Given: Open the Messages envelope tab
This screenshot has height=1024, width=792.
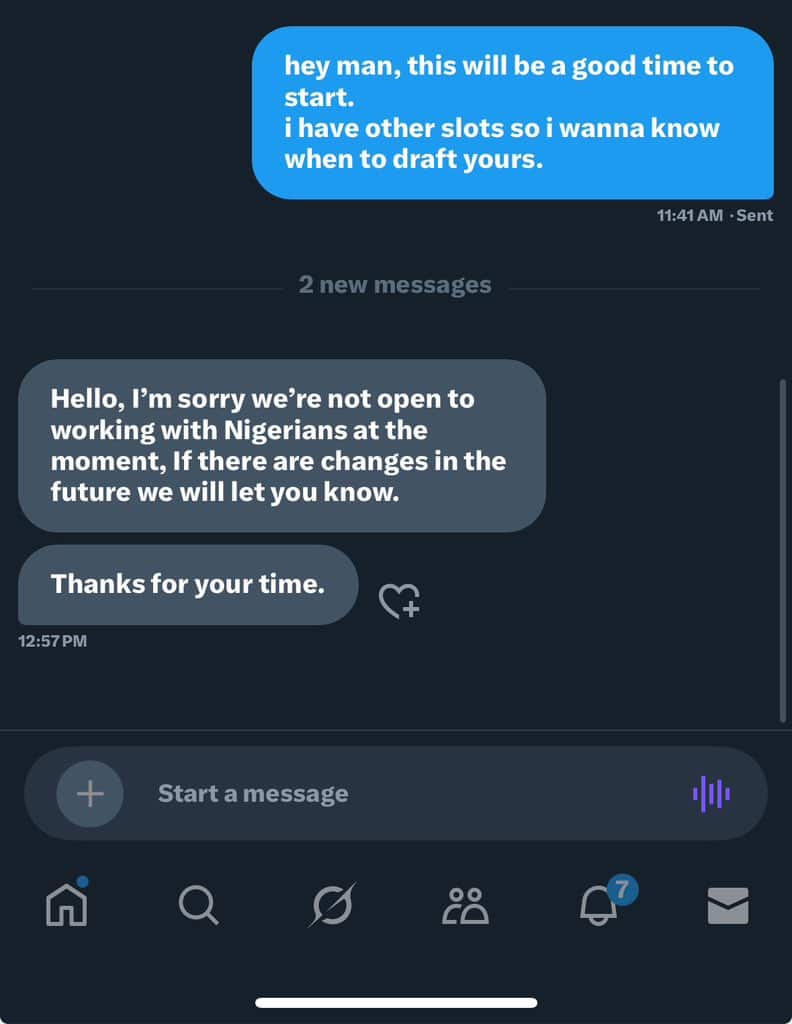Looking at the screenshot, I should [727, 906].
